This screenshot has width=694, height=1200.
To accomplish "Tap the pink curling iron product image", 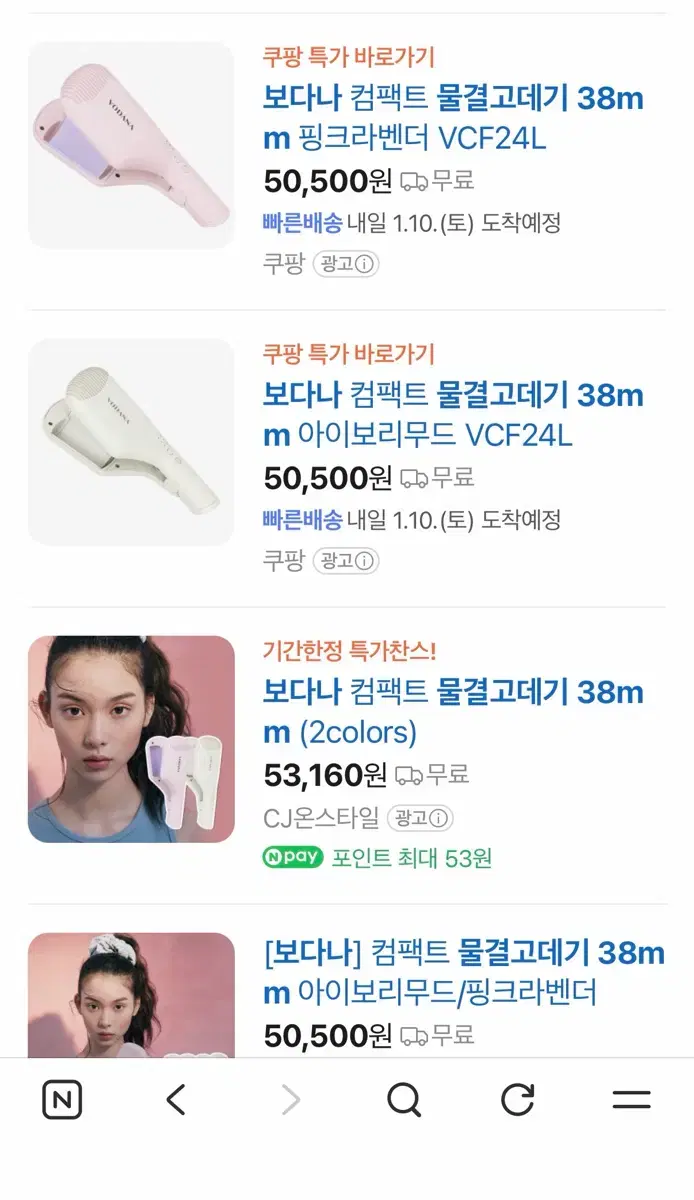I will (131, 145).
